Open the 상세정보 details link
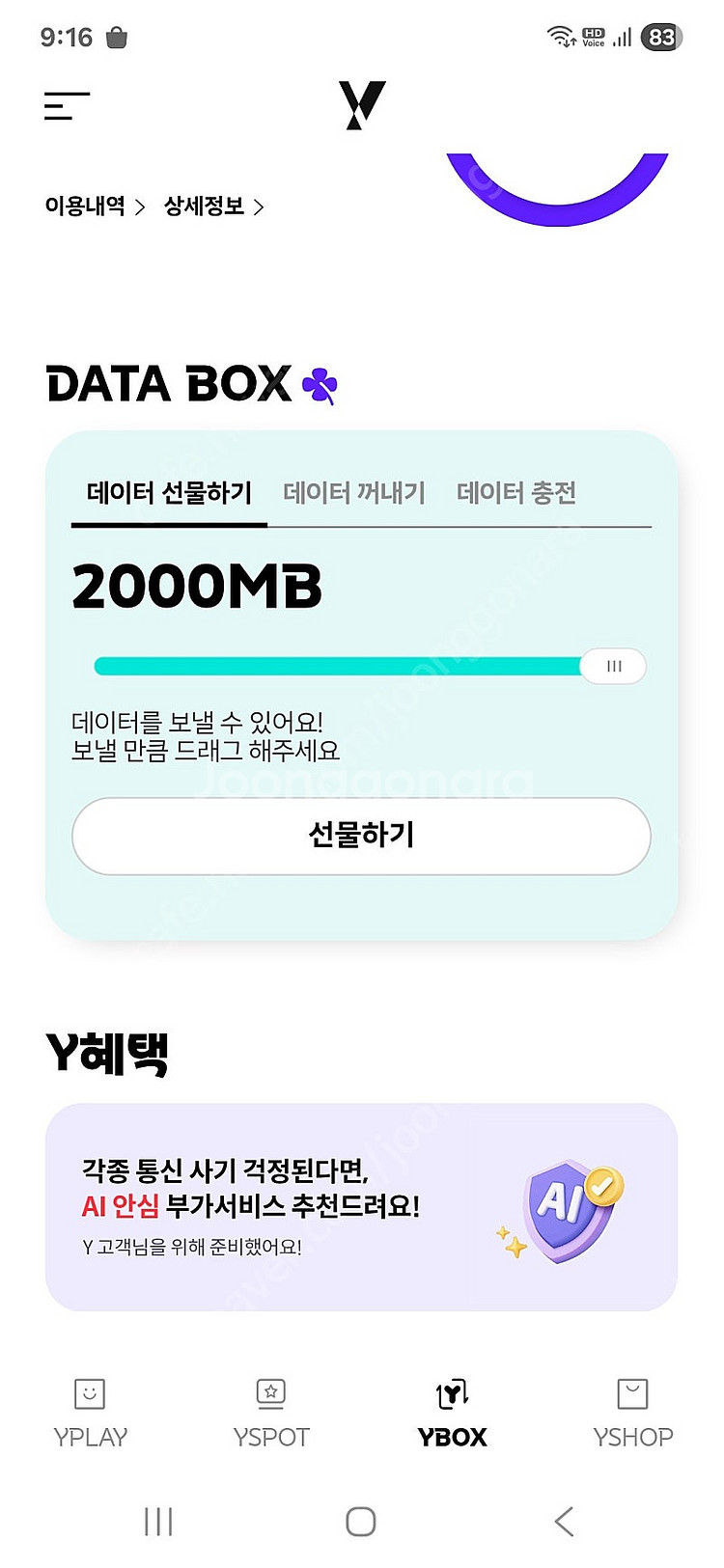The width and height of the screenshot is (724, 1568). tap(213, 206)
